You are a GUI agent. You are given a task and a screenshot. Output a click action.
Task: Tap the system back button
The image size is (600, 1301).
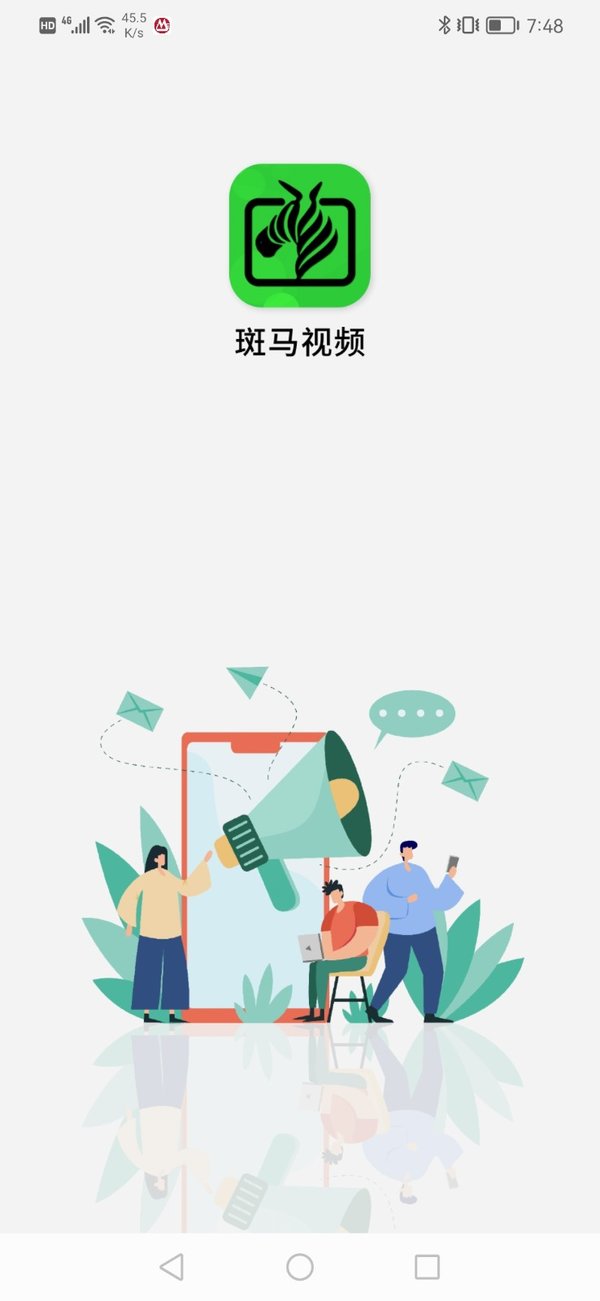[x=172, y=1267]
